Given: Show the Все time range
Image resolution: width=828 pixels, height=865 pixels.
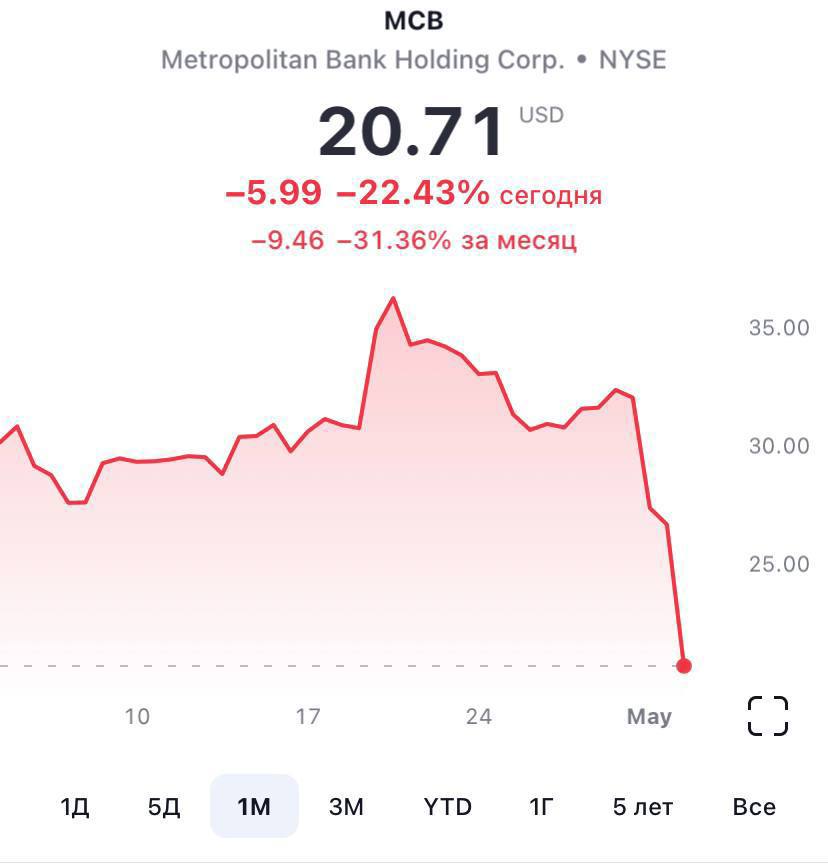Looking at the screenshot, I should 754,807.
